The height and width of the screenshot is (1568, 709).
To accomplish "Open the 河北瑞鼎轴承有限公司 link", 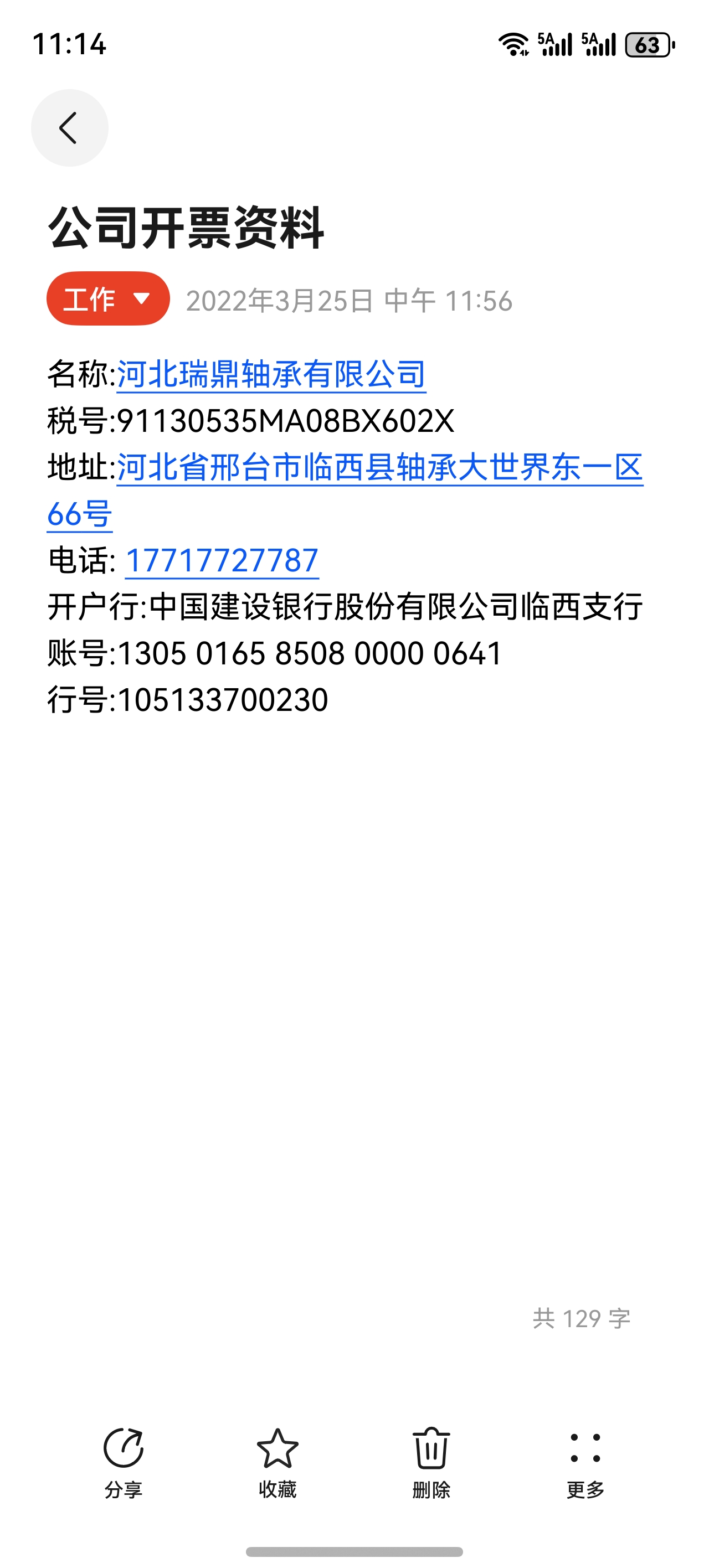I will 271,374.
